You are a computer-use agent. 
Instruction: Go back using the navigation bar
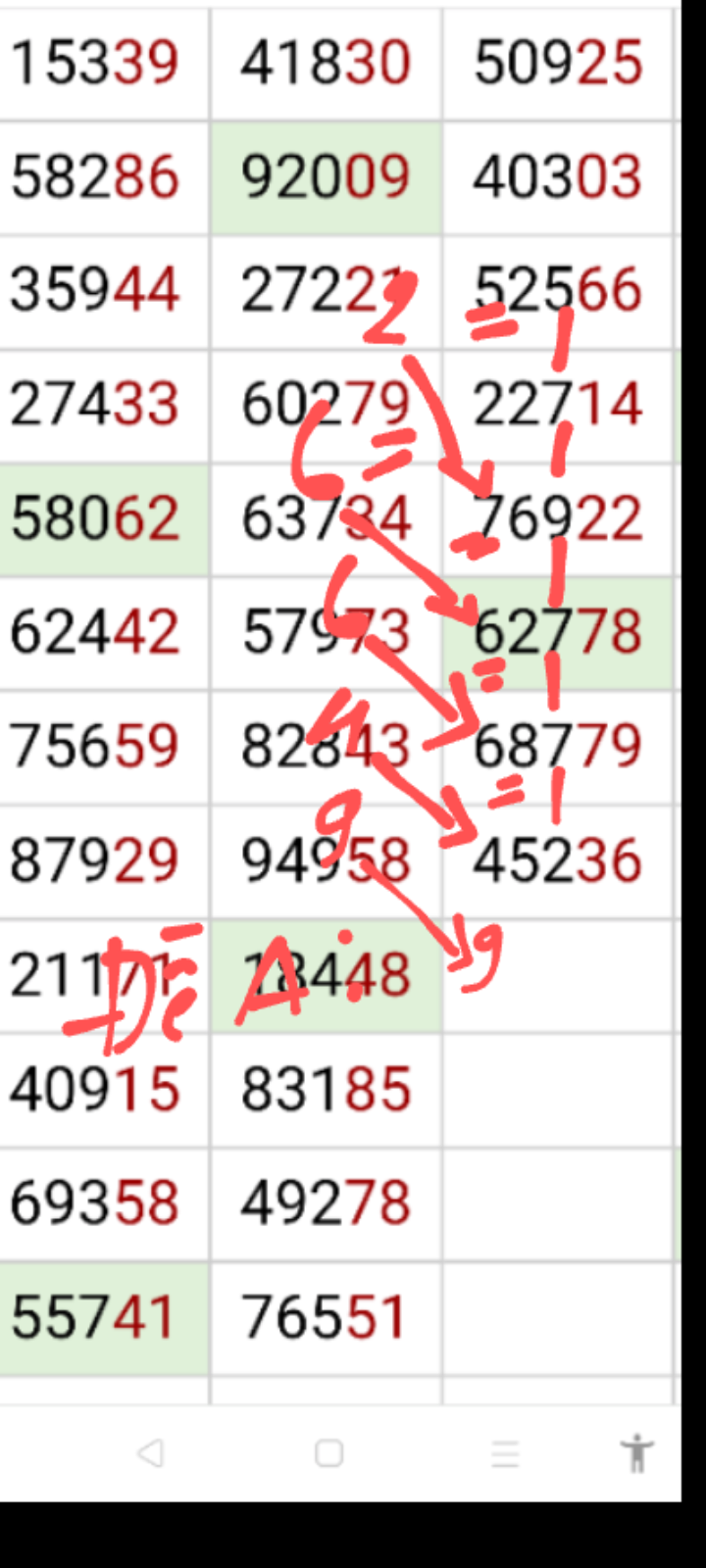coord(150,1452)
